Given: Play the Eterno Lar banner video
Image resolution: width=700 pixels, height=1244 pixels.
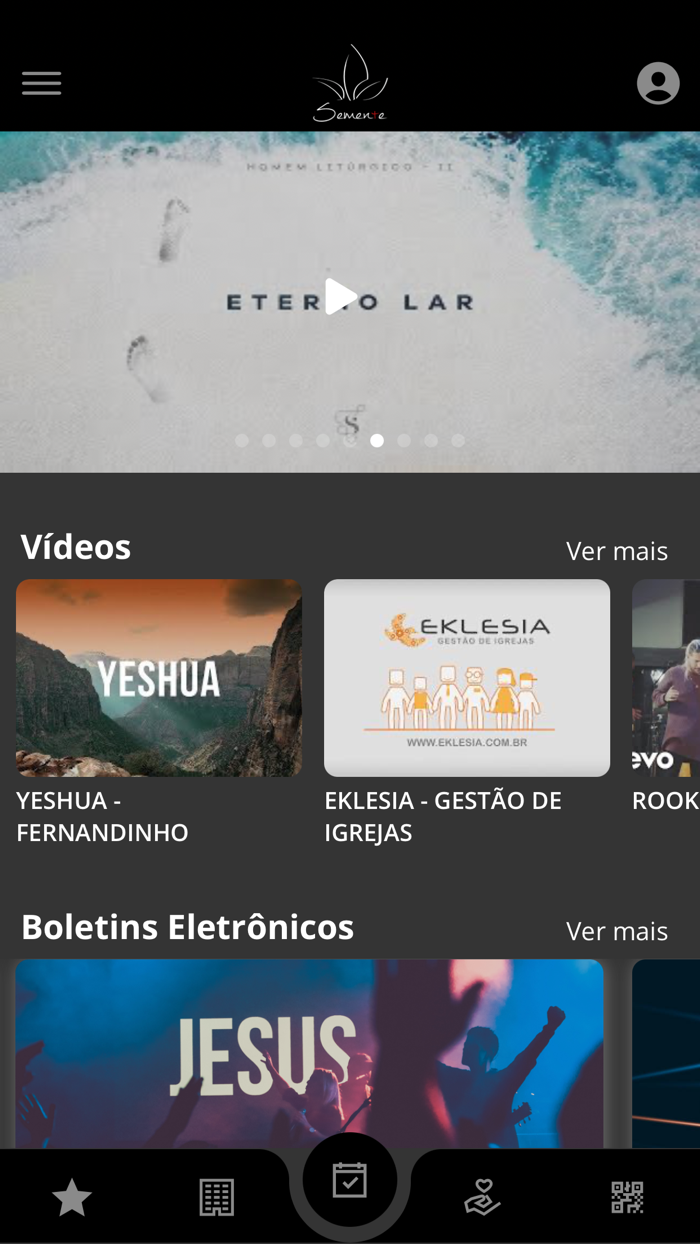Looking at the screenshot, I should pos(340,297).
